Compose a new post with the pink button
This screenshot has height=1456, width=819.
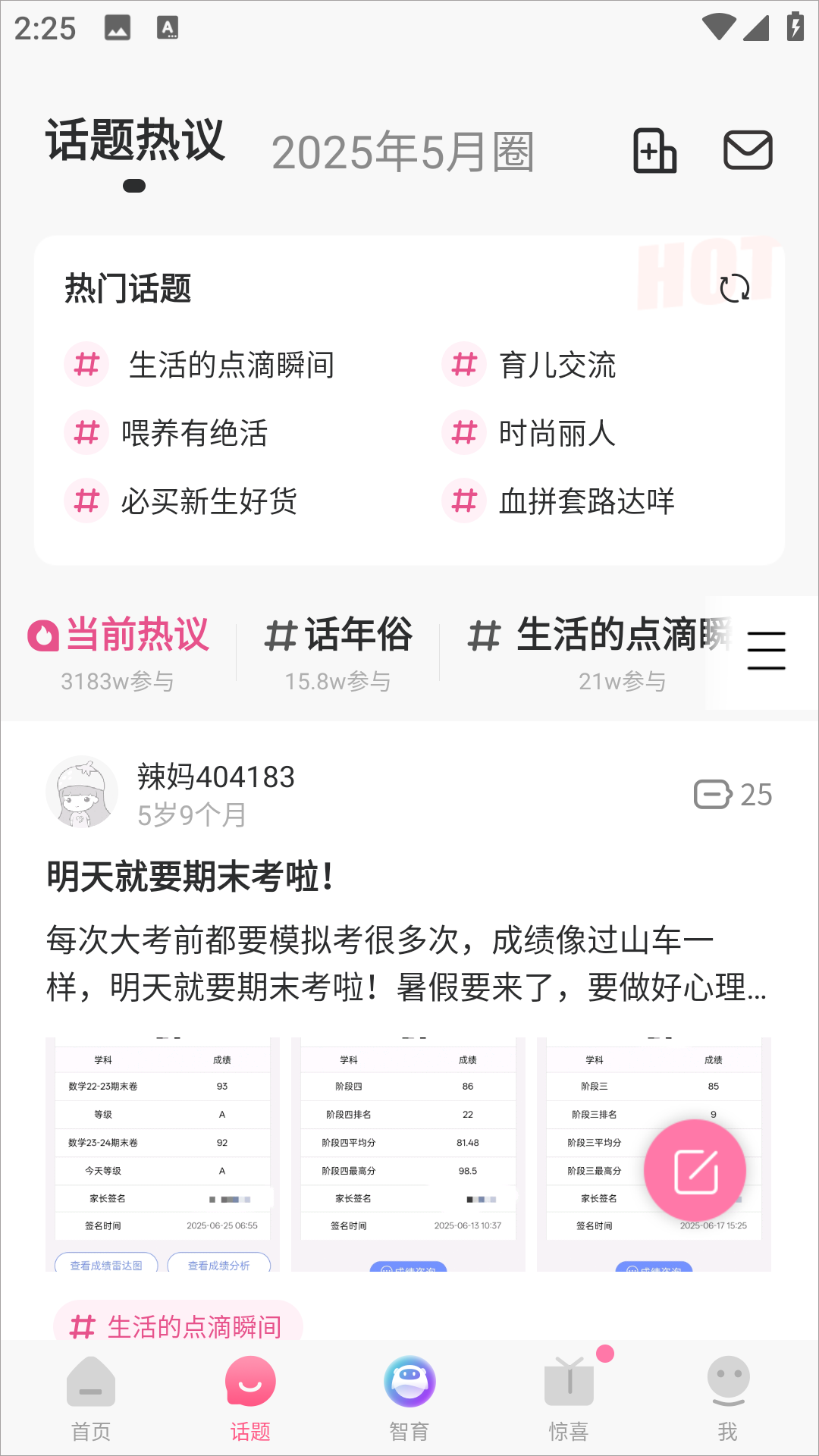(695, 1170)
